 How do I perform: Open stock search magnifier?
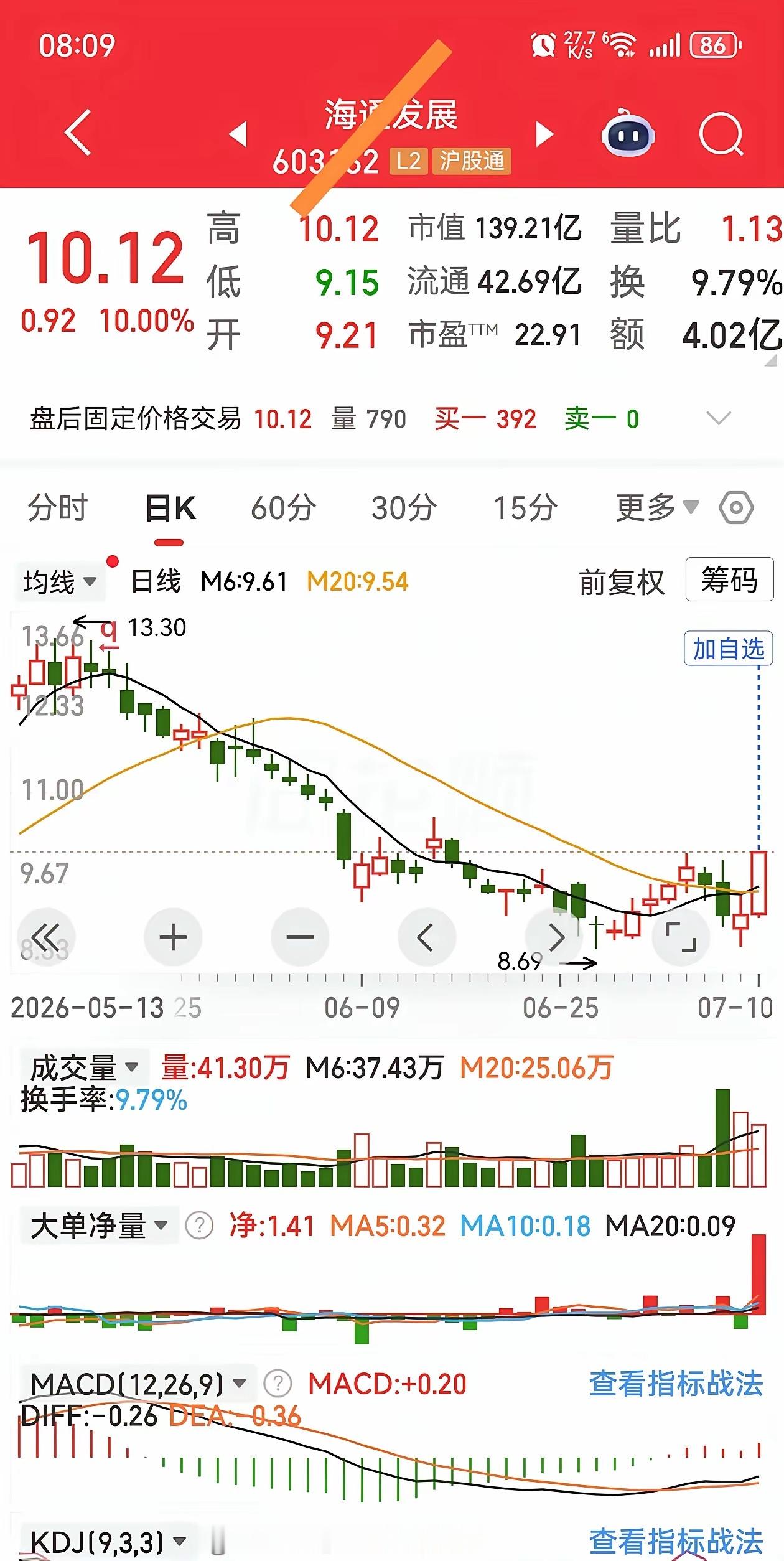pyautogui.click(x=721, y=133)
